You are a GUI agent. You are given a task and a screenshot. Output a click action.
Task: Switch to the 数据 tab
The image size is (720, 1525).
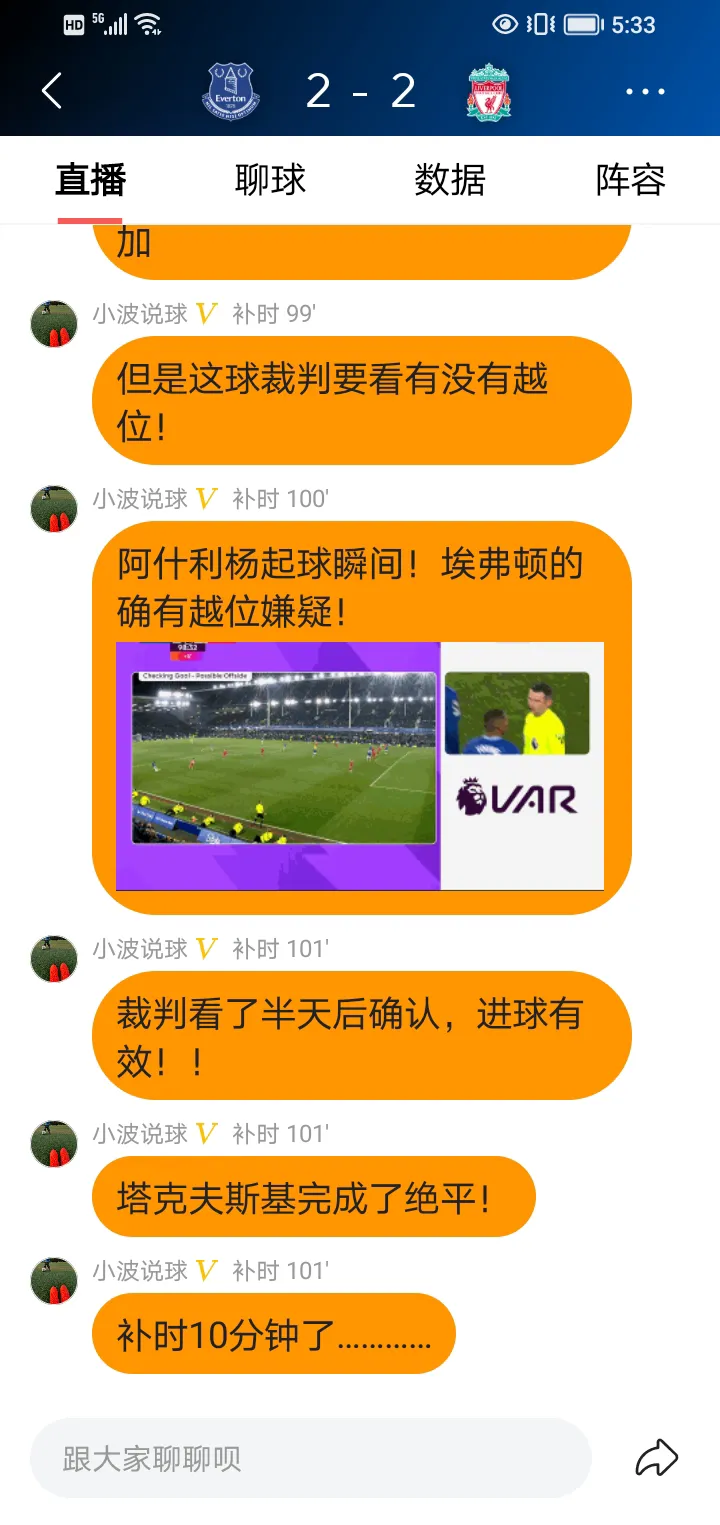(x=450, y=180)
